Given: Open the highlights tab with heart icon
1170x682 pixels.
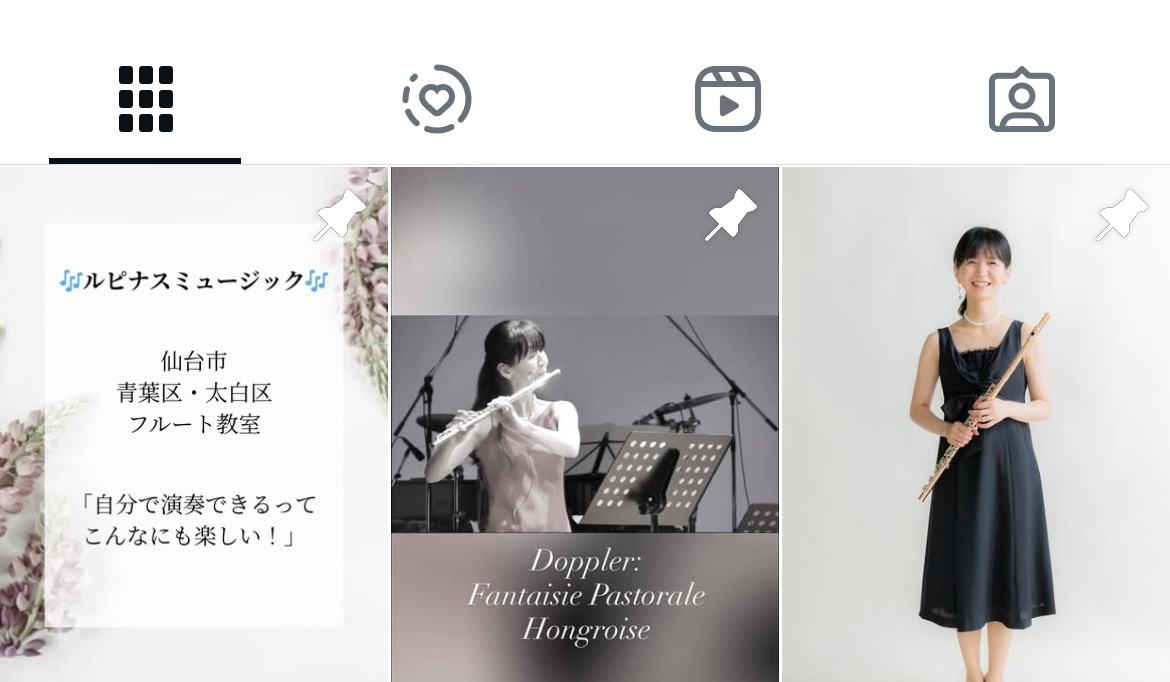Looking at the screenshot, I should [437, 99].
